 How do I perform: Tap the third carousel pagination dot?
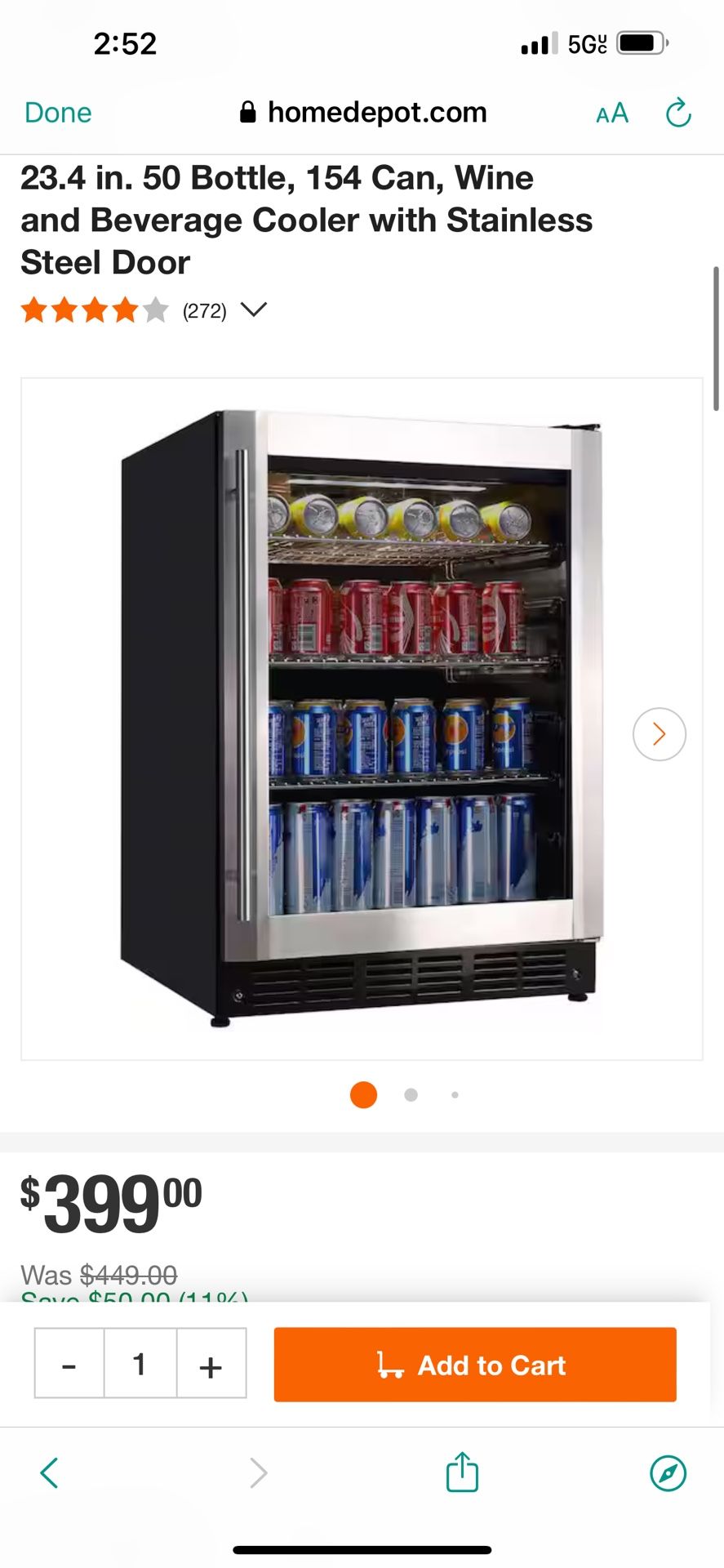click(x=455, y=1094)
